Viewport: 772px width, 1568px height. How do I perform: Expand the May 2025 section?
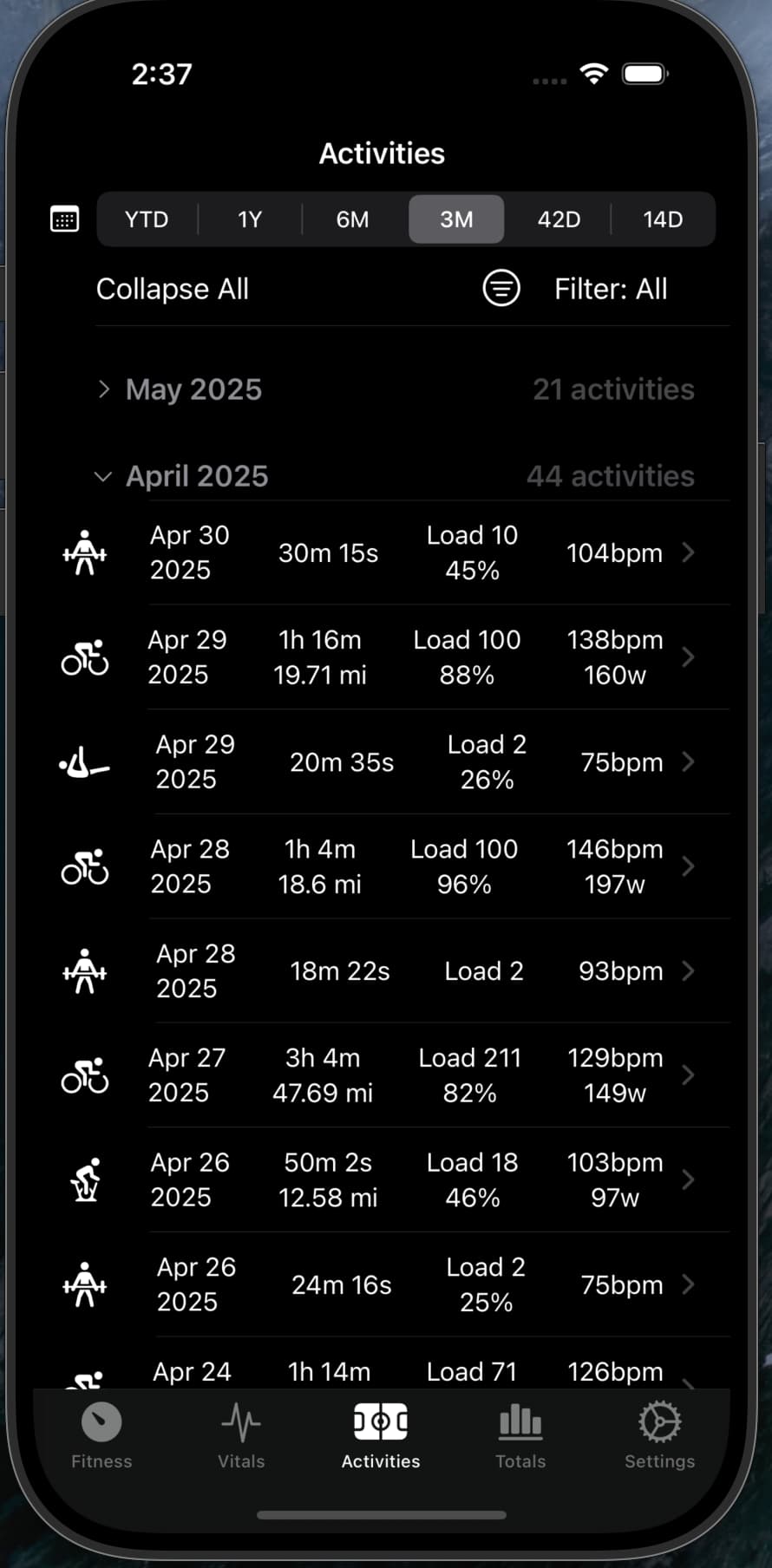396,389
